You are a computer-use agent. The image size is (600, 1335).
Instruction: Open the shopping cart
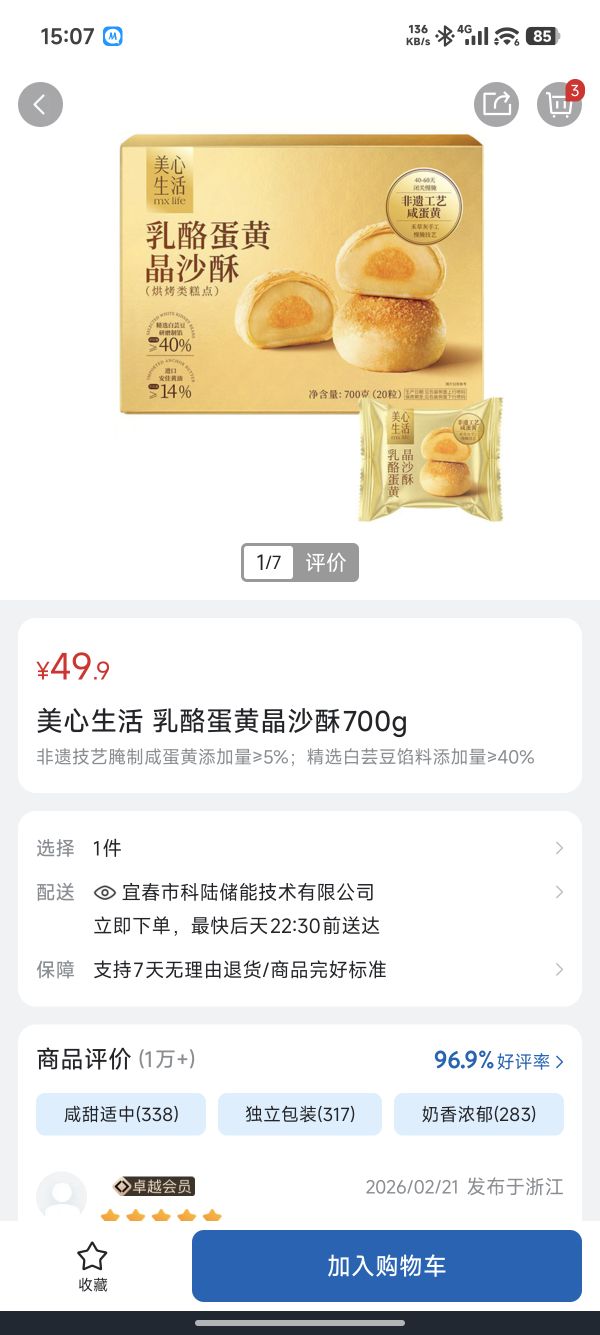tap(559, 104)
